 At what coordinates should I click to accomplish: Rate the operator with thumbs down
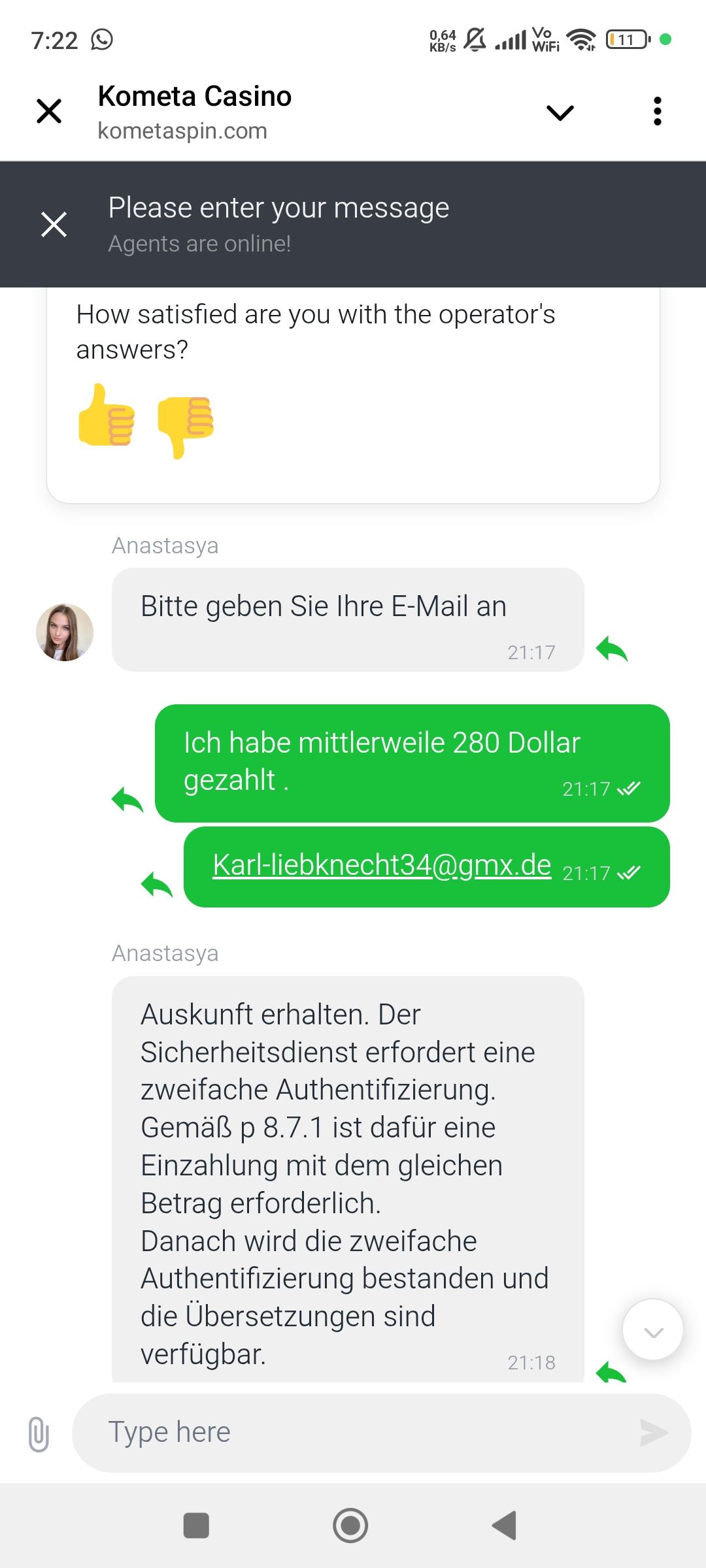[x=186, y=425]
